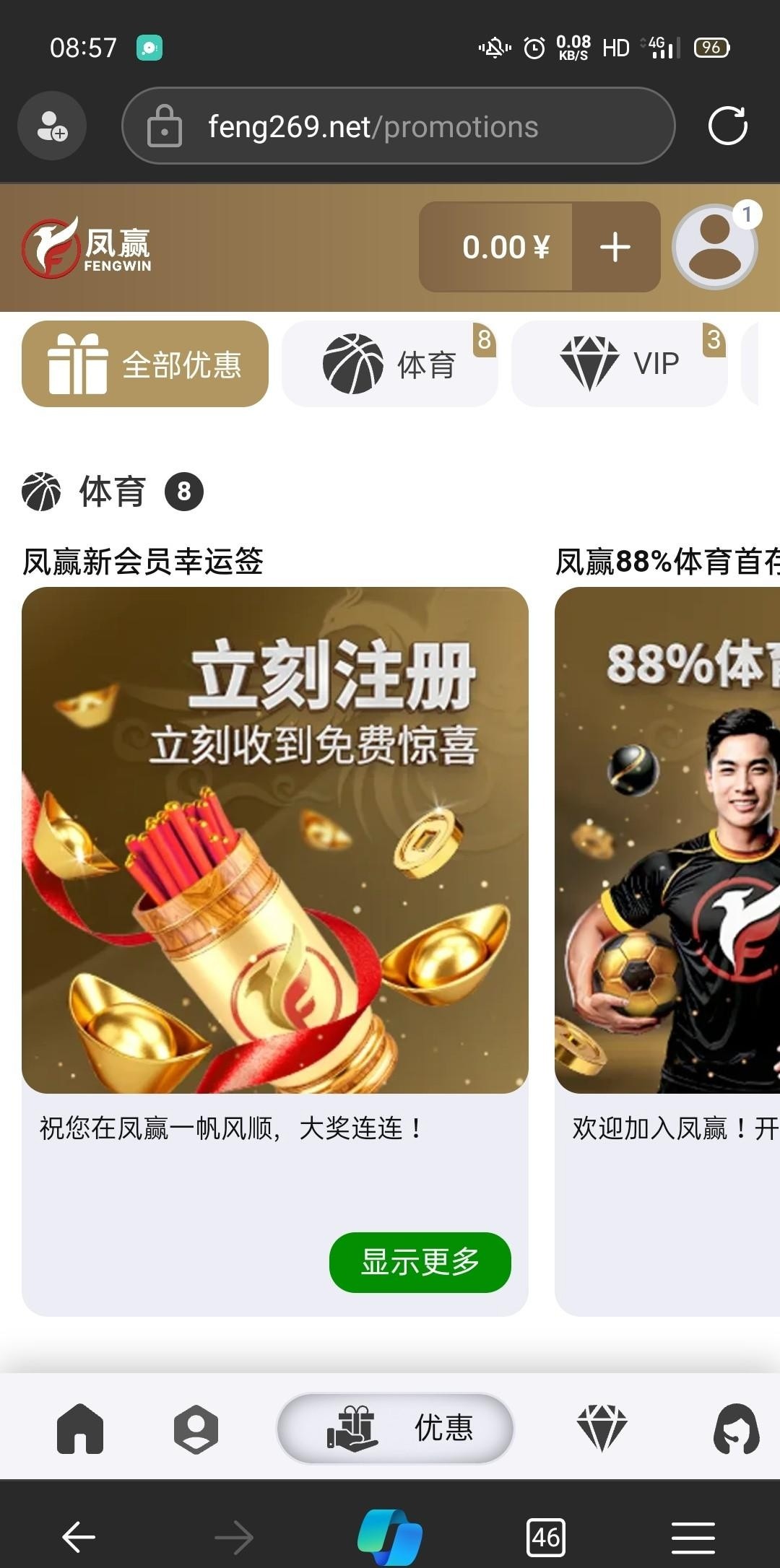Screen dimensions: 780x1568
Task: Switch to the VIP promotions chip
Action: click(619, 364)
